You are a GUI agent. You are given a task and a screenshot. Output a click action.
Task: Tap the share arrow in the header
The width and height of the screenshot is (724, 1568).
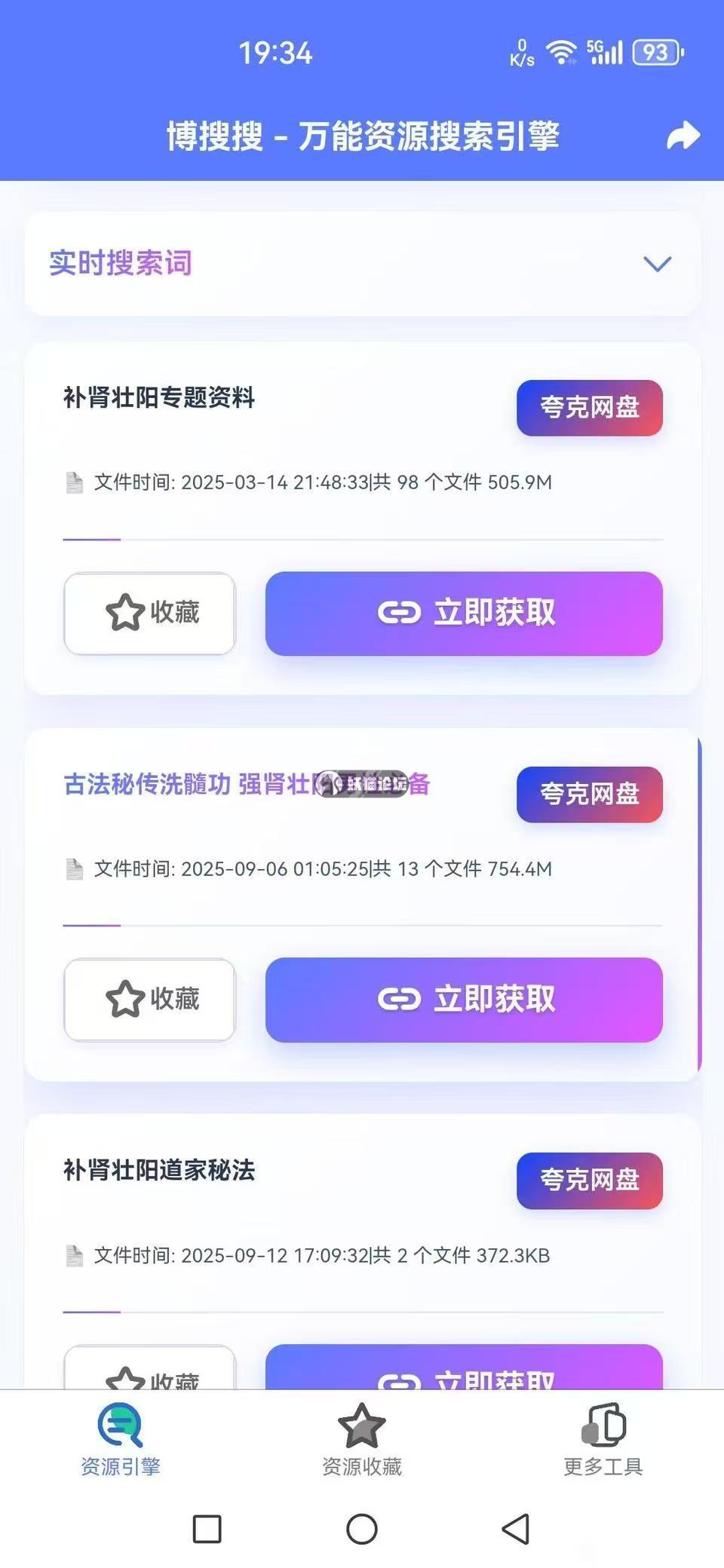[683, 136]
